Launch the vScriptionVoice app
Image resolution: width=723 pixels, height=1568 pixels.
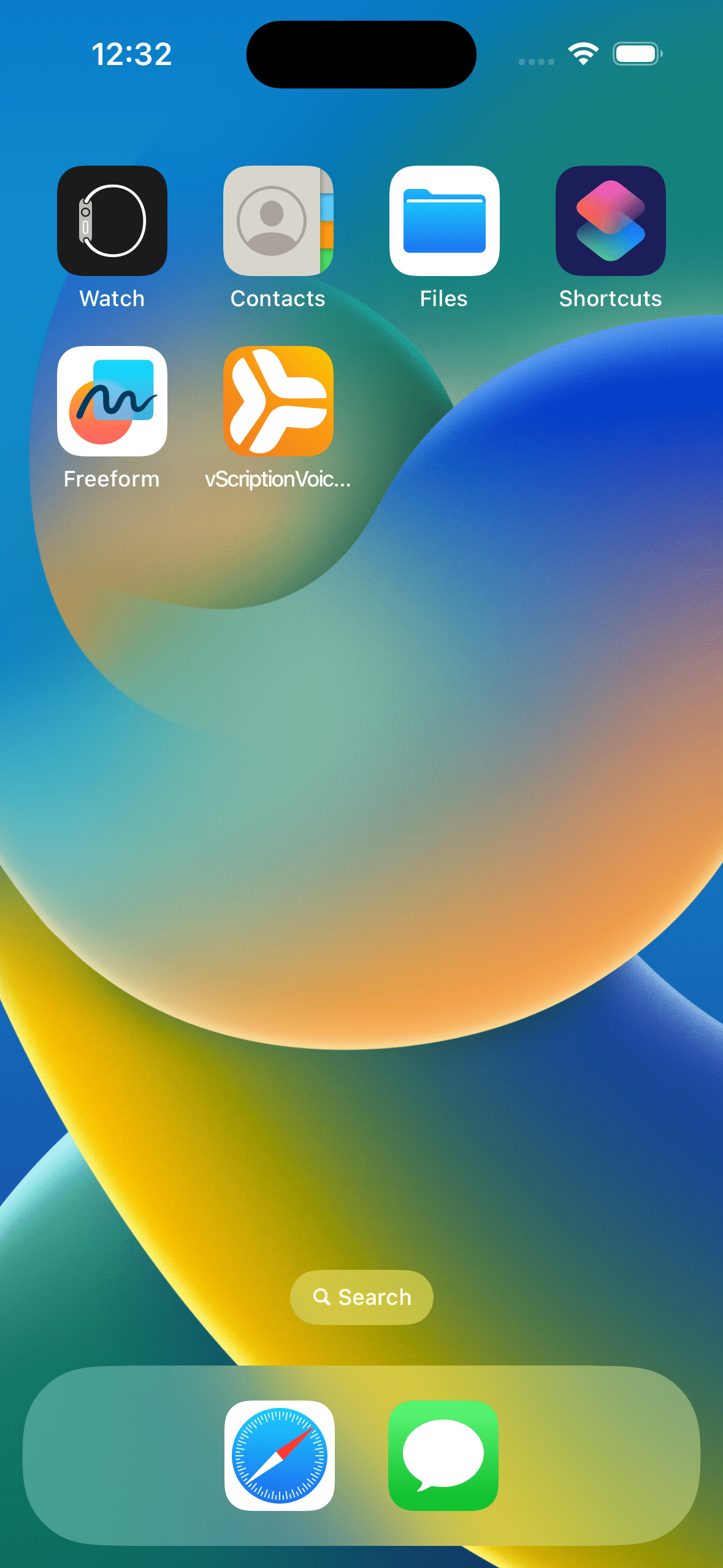278,401
